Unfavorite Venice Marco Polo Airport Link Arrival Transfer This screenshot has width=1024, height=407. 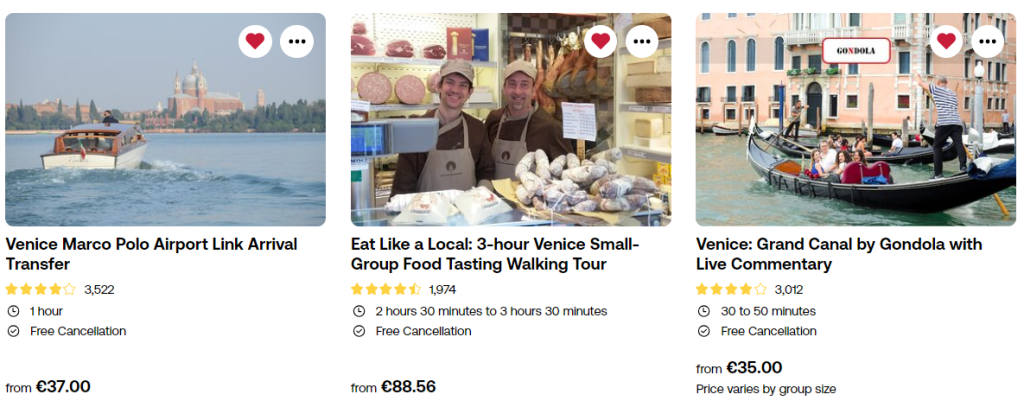[x=255, y=41]
